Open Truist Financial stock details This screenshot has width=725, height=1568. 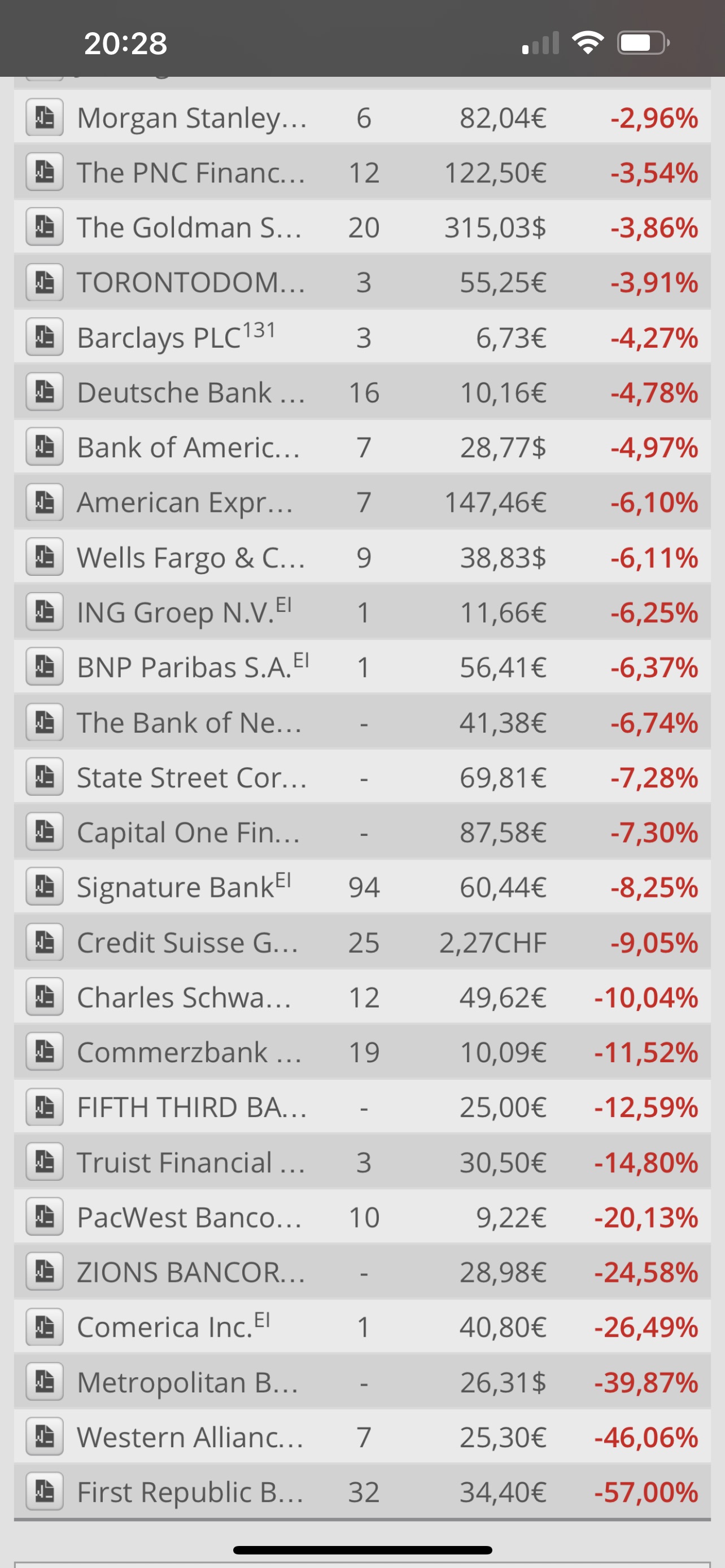190,1163
